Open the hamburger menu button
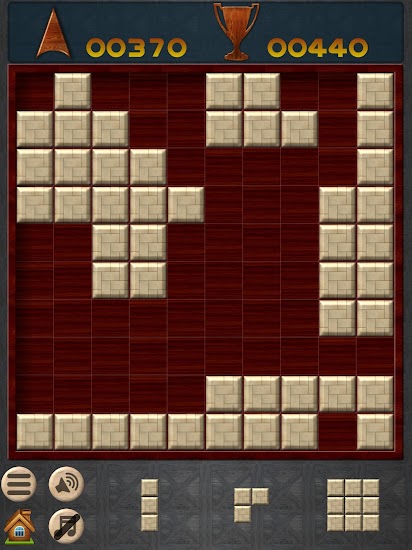The image size is (412, 550). [x=19, y=484]
